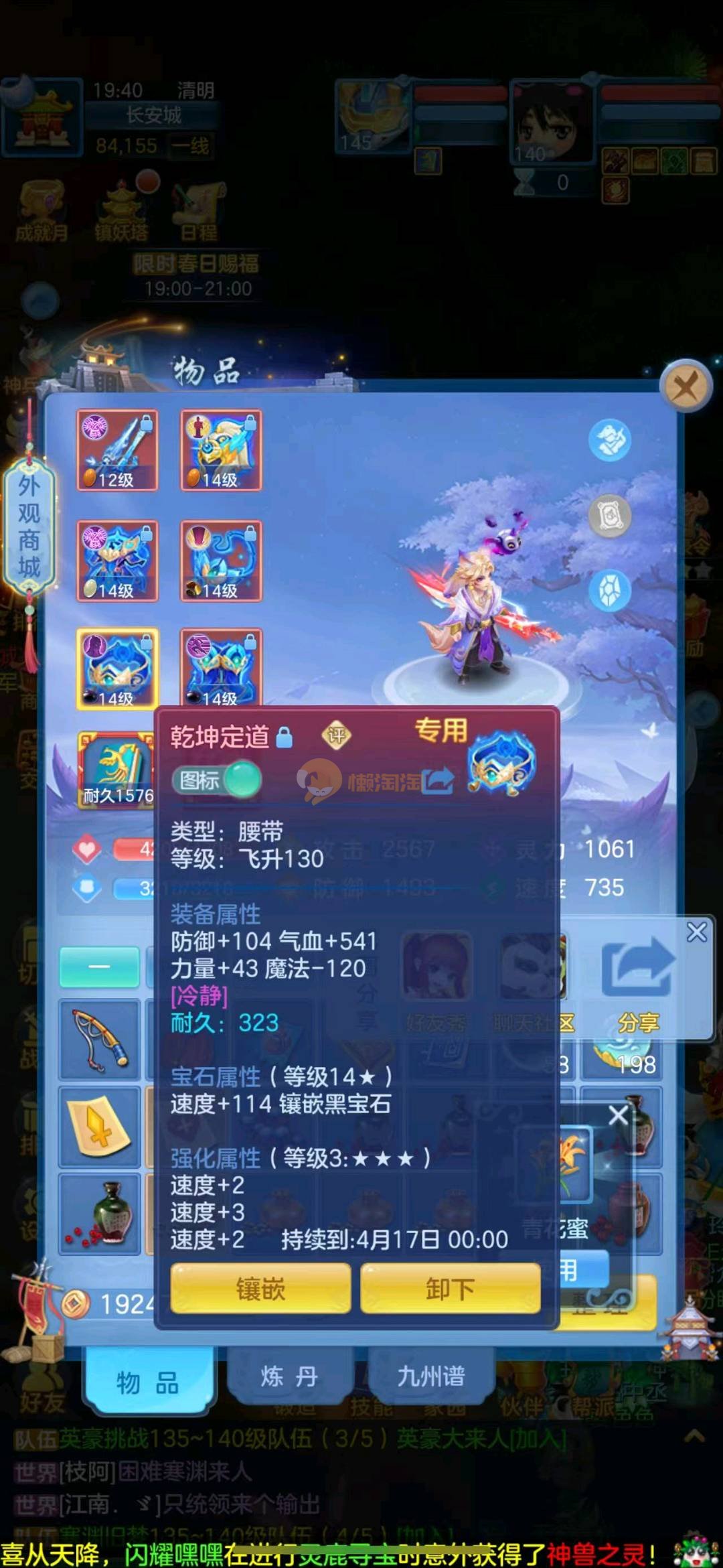The height and width of the screenshot is (1568, 723).
Task: Open the 评 rating icon
Action: click(x=336, y=736)
